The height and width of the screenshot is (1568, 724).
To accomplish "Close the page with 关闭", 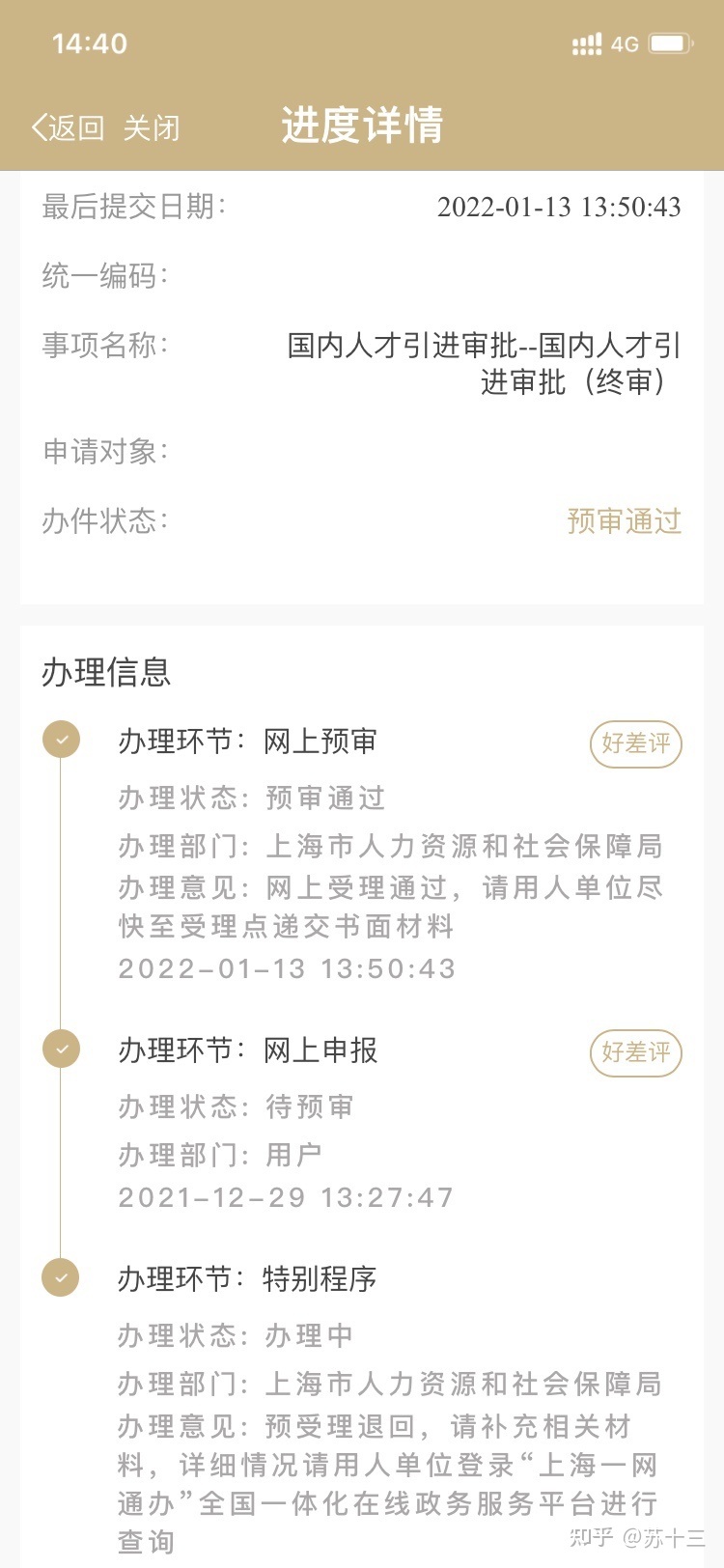I will pyautogui.click(x=152, y=127).
